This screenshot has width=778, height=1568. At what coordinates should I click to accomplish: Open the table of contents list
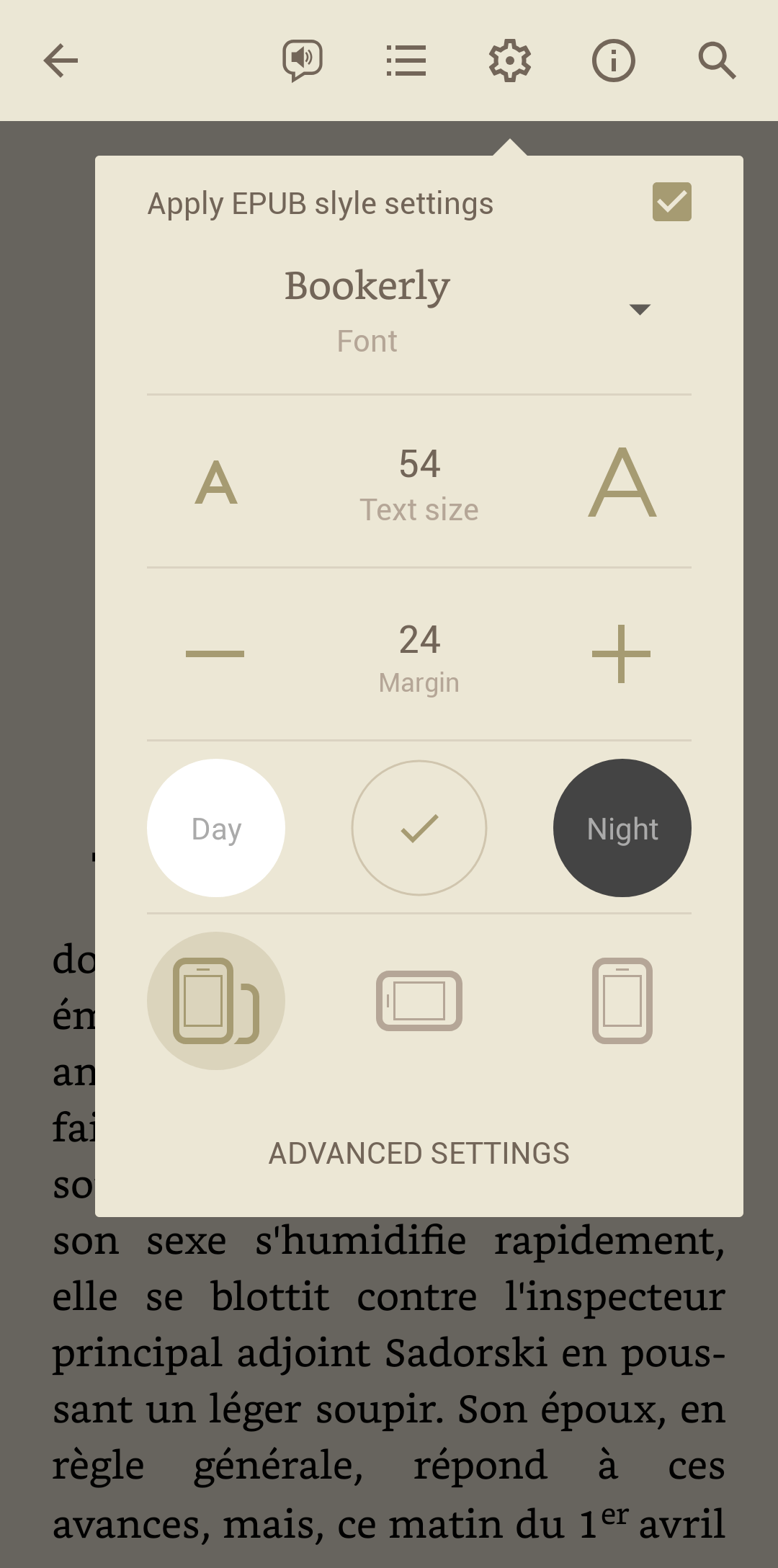[x=406, y=61]
